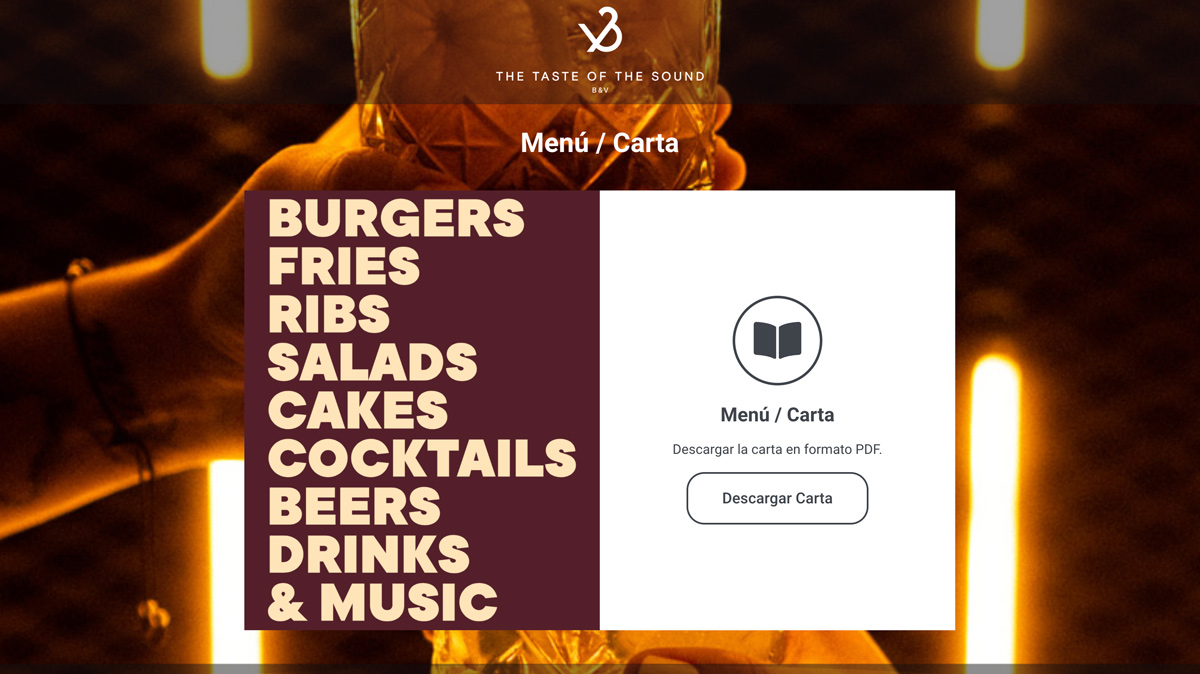Screen dimensions: 1200x674
Task: Tap the Descargar Carta button
Action: pyautogui.click(x=777, y=498)
